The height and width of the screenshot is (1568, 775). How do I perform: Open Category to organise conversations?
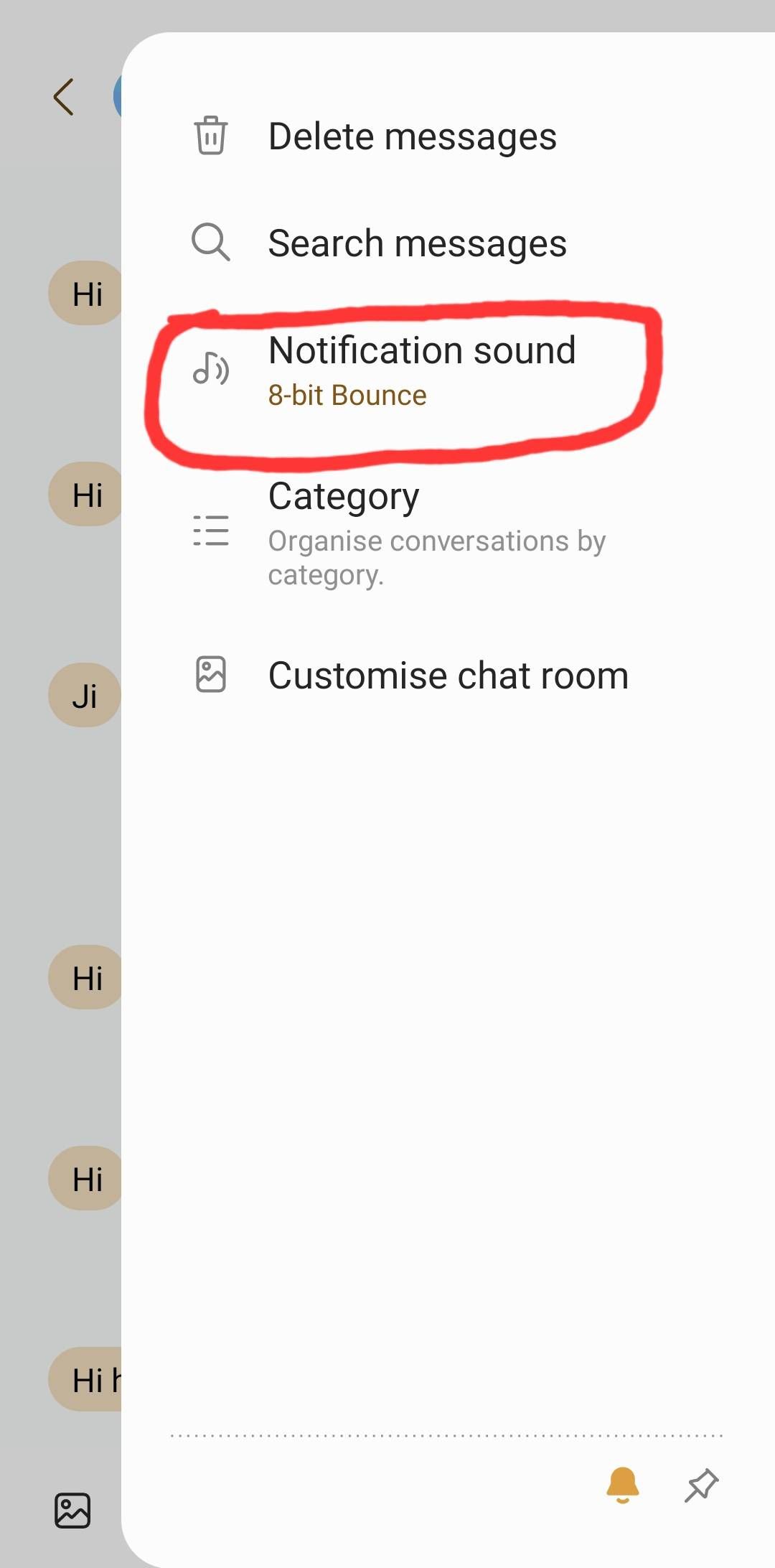point(343,496)
